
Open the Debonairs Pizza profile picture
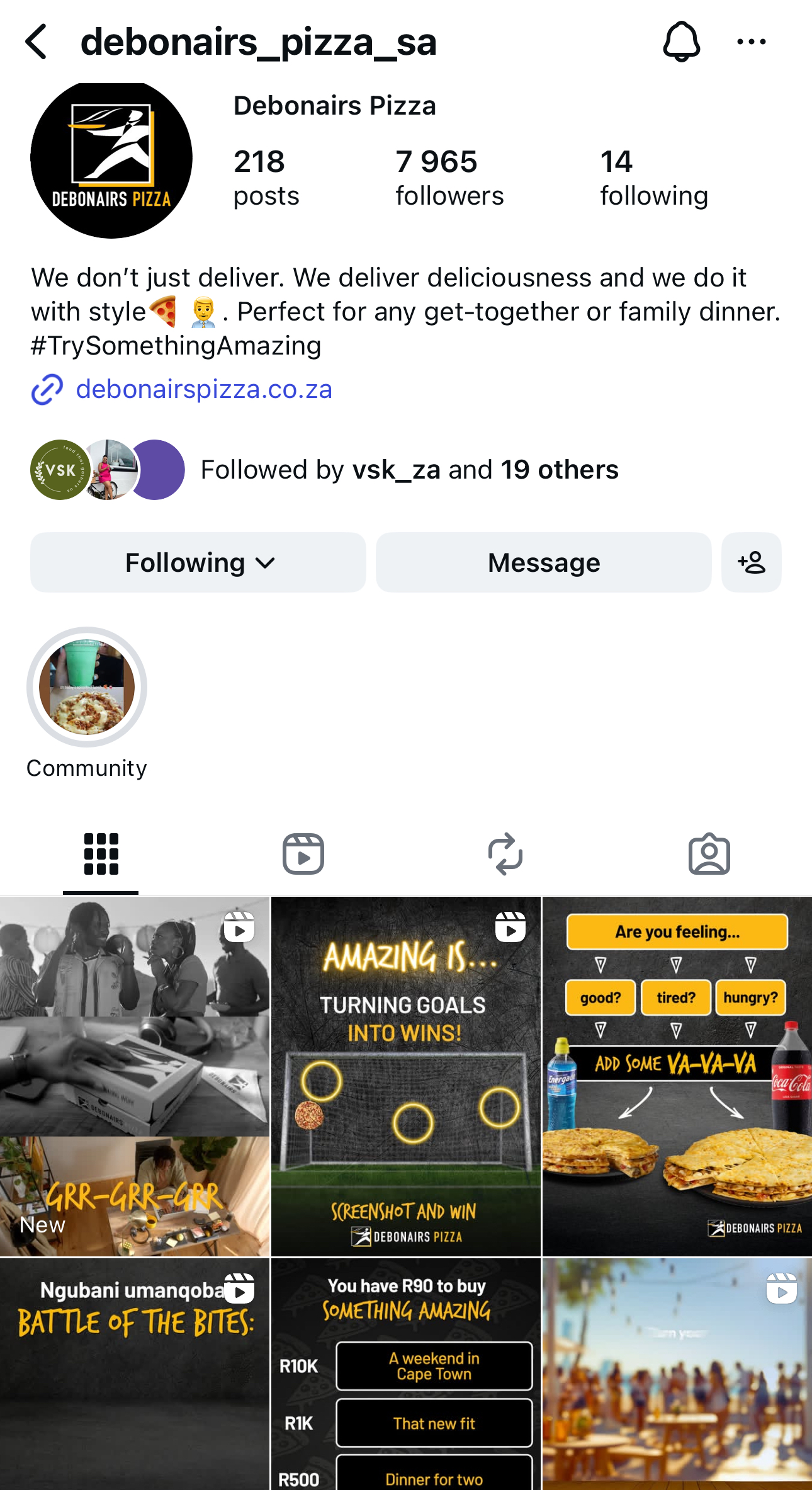click(111, 160)
